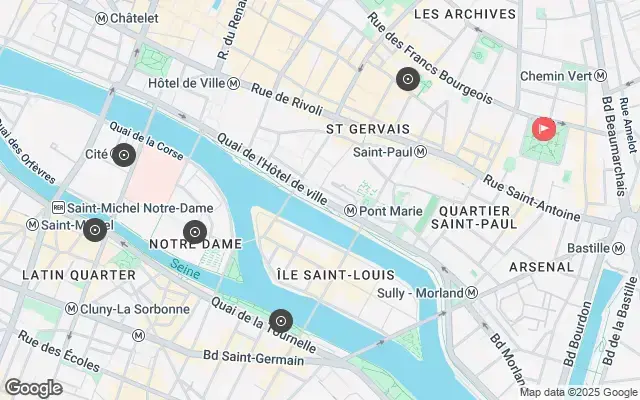Select the marker by Saint-Michel station

tap(94, 230)
